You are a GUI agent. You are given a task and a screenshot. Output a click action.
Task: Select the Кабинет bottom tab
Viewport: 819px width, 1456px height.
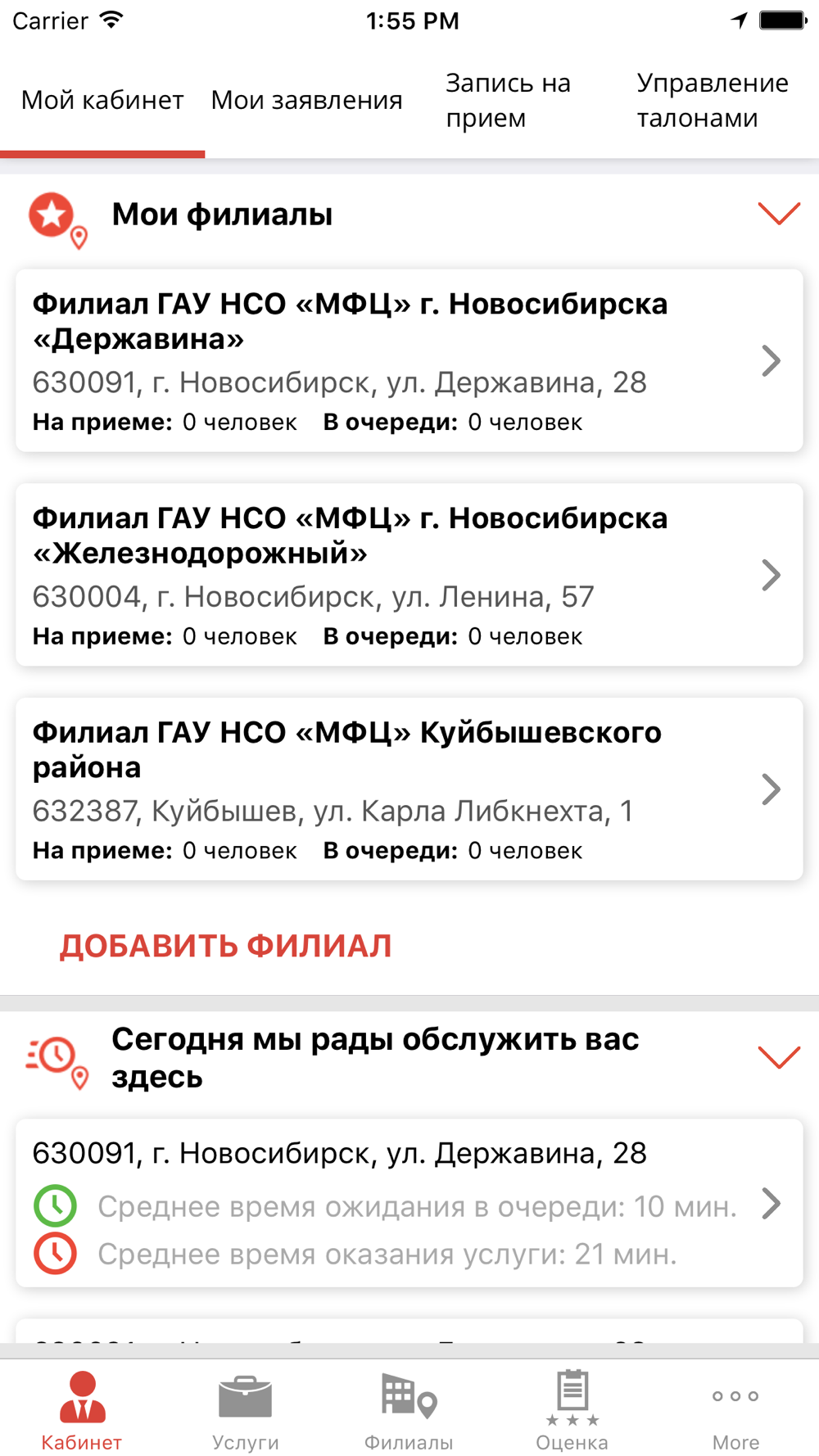coord(82,1410)
